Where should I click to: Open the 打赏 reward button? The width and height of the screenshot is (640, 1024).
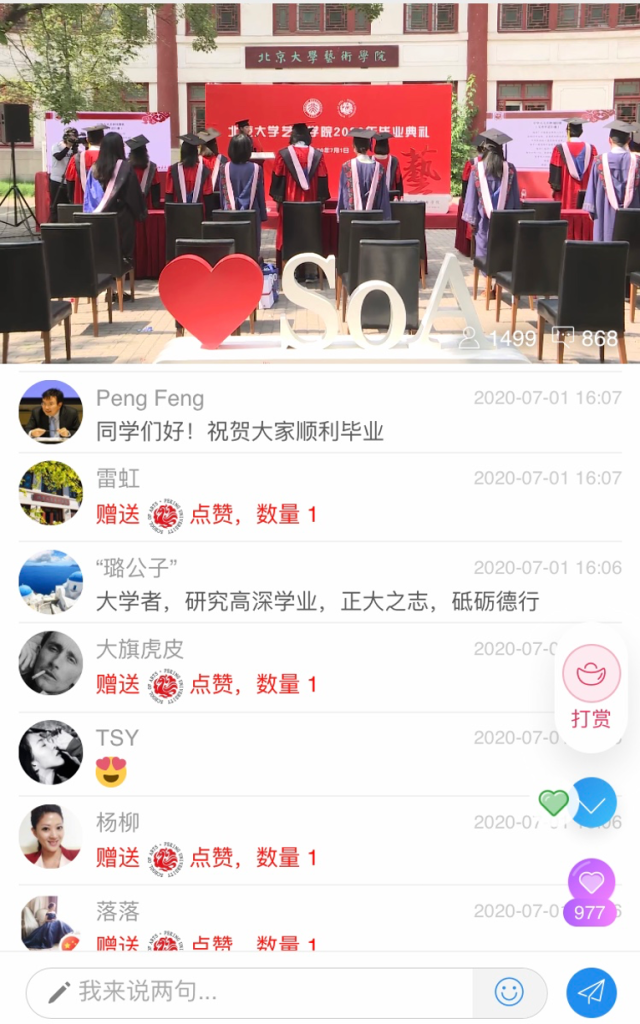click(591, 686)
